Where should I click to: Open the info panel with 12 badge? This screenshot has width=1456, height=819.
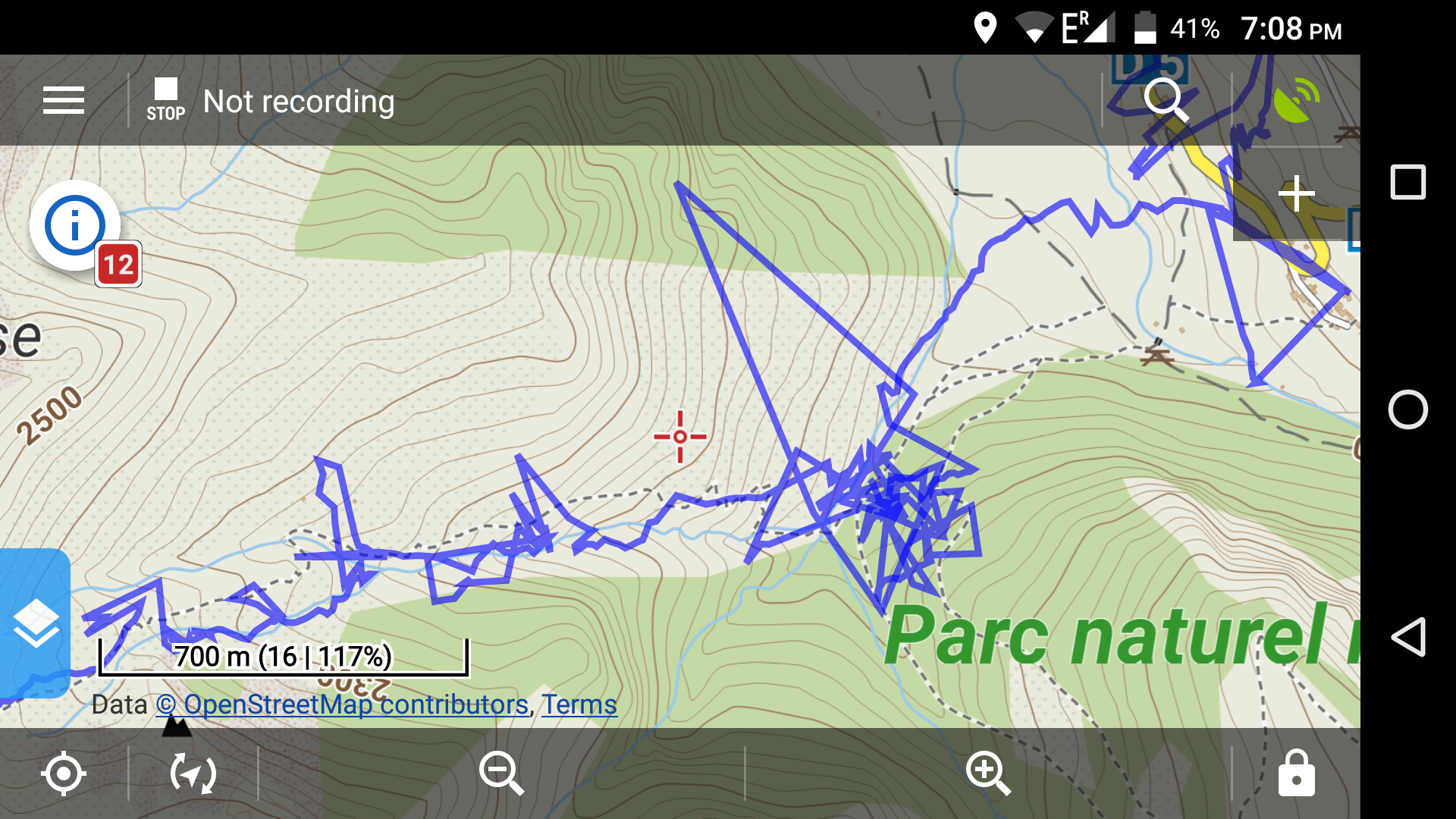[x=75, y=226]
